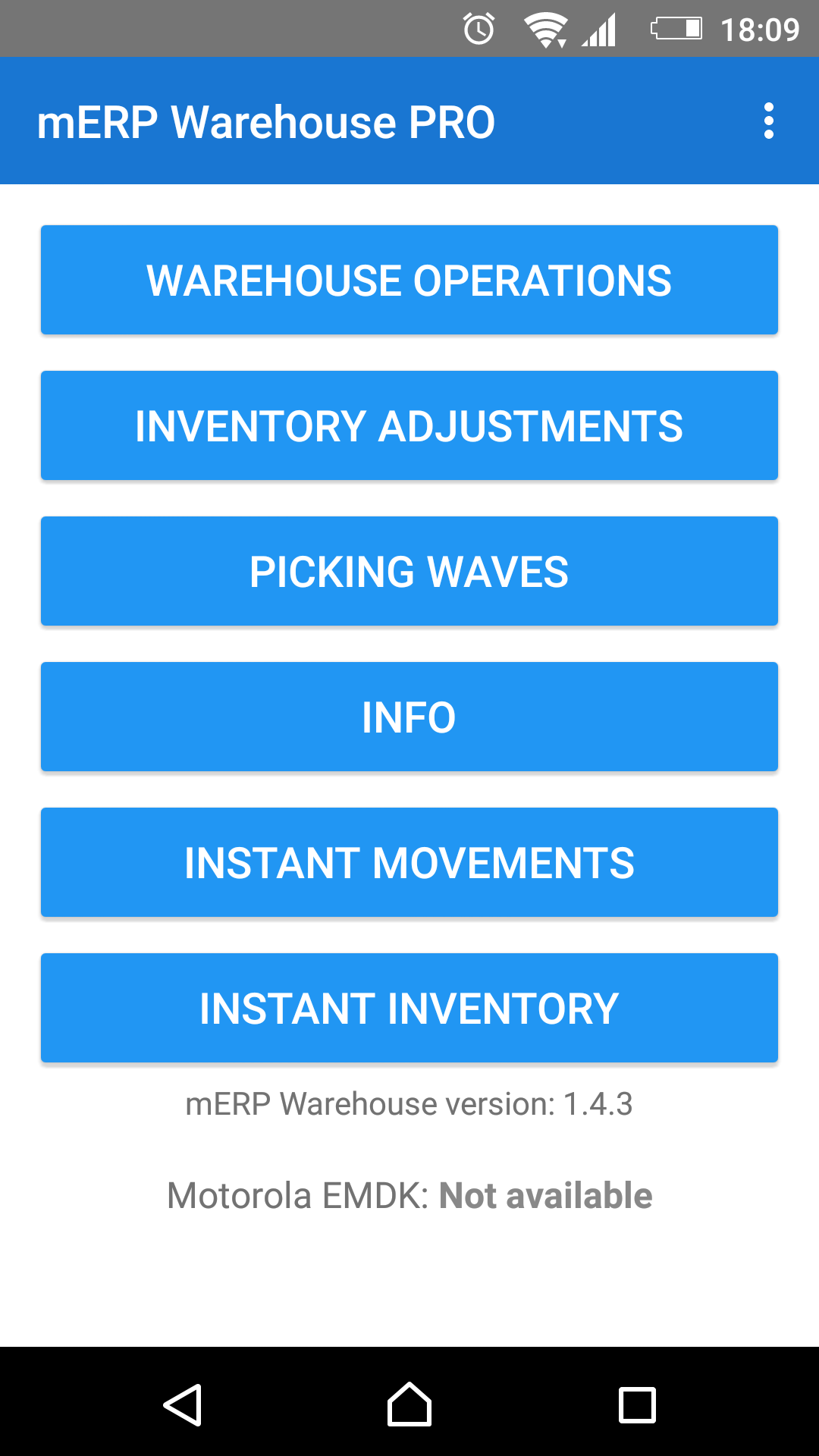Go to the device home screen
Screen dimensions: 819x1456
point(409,1405)
